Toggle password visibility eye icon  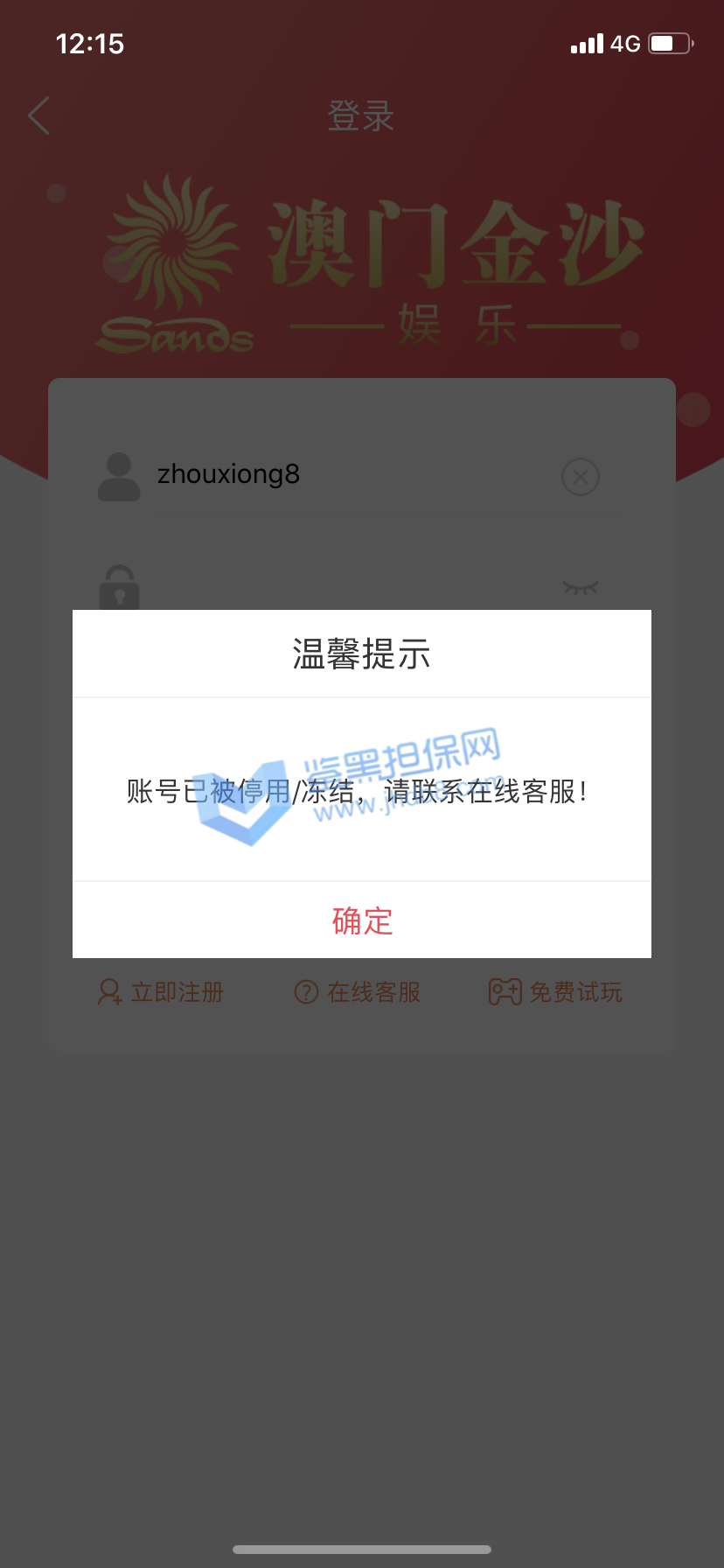pyautogui.click(x=580, y=588)
